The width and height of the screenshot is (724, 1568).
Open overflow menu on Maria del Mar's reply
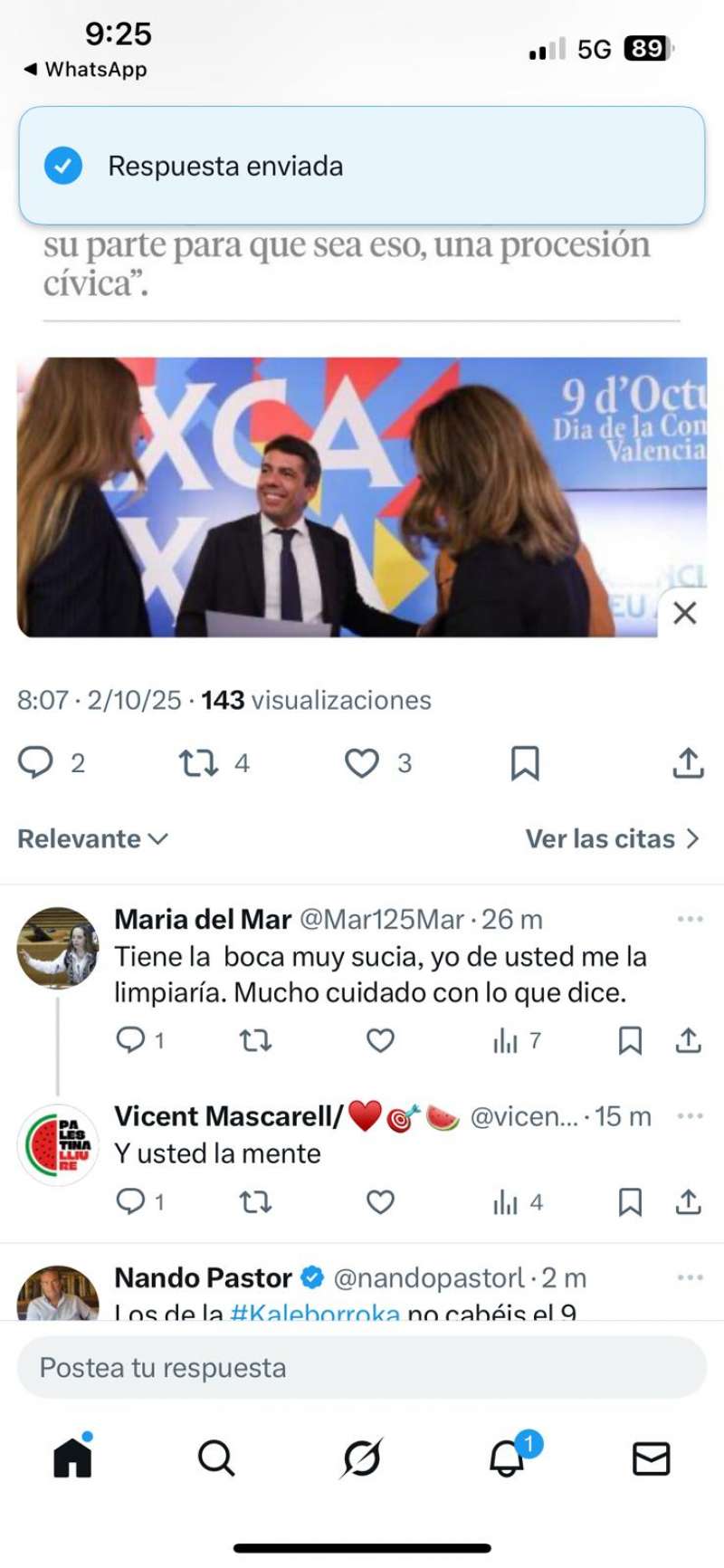click(690, 919)
